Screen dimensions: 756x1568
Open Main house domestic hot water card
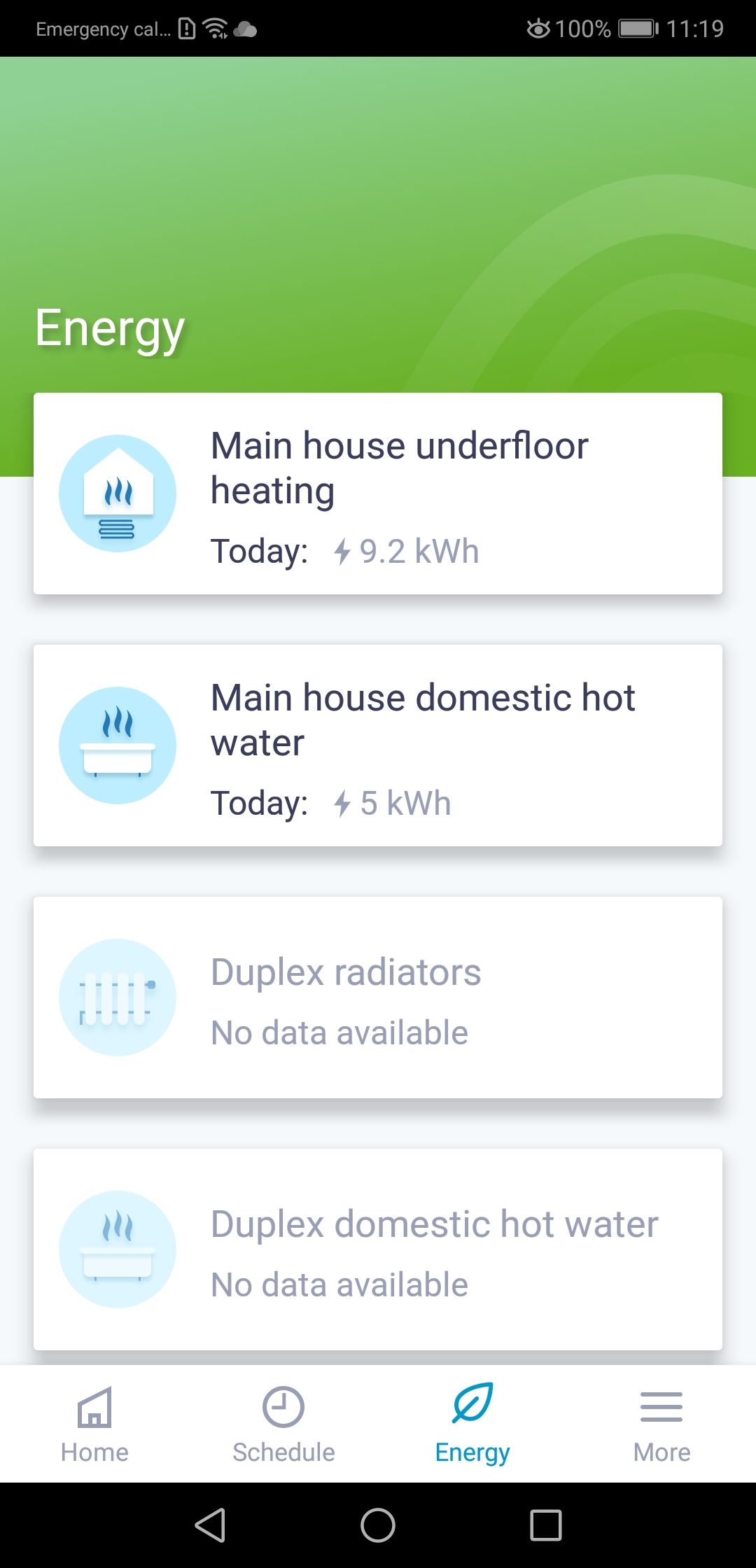[378, 745]
